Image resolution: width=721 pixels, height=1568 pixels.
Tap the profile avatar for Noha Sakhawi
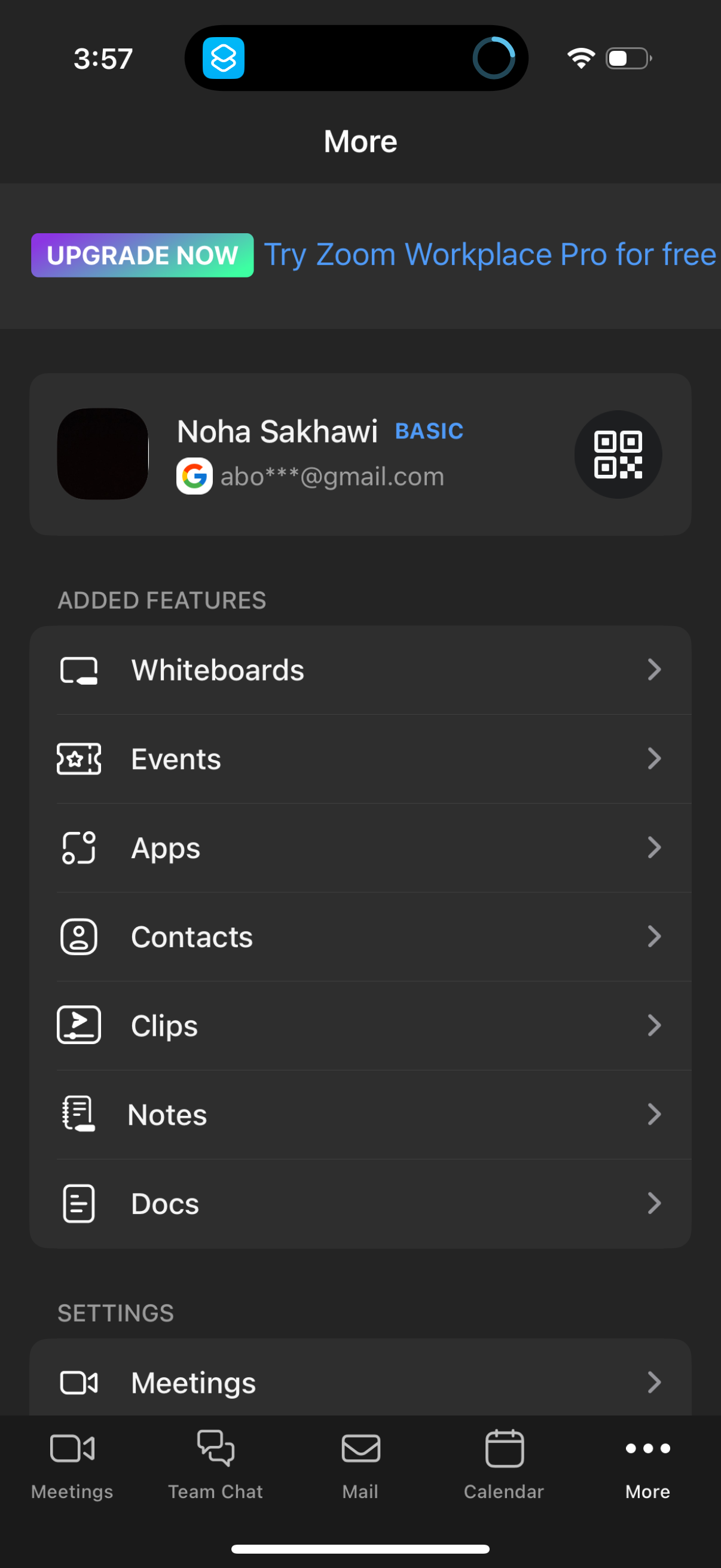pyautogui.click(x=103, y=454)
